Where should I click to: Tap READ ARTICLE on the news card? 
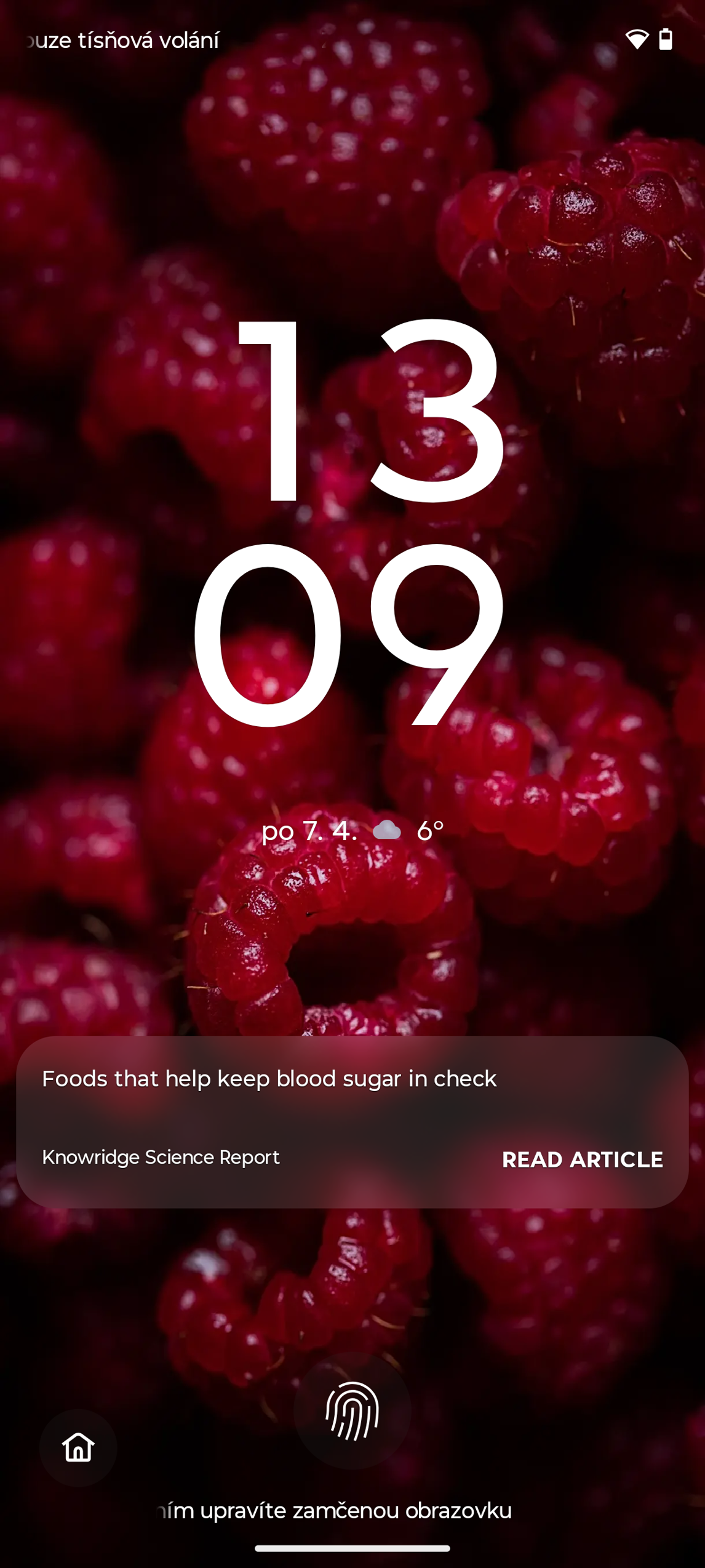tap(582, 1159)
